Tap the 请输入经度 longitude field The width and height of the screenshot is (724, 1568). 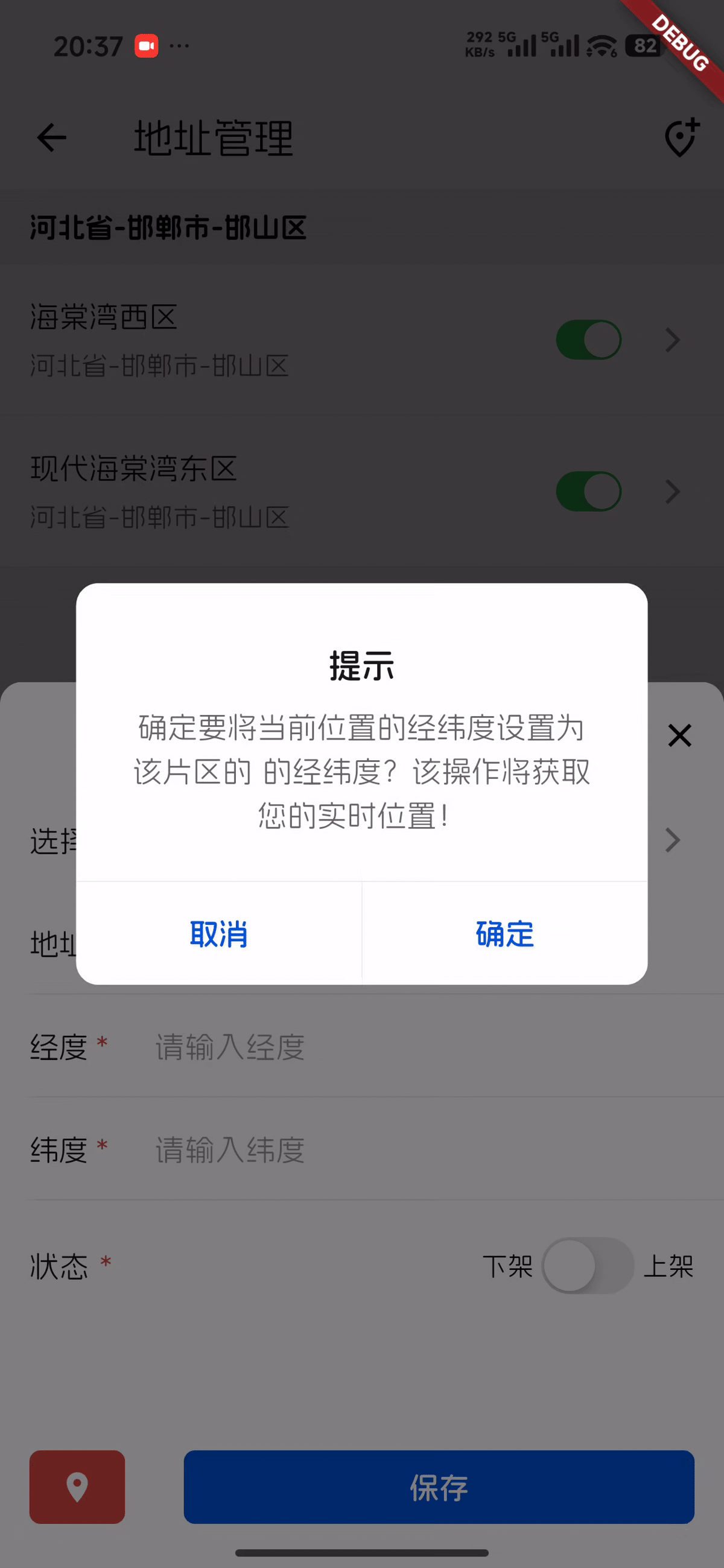point(366,1047)
